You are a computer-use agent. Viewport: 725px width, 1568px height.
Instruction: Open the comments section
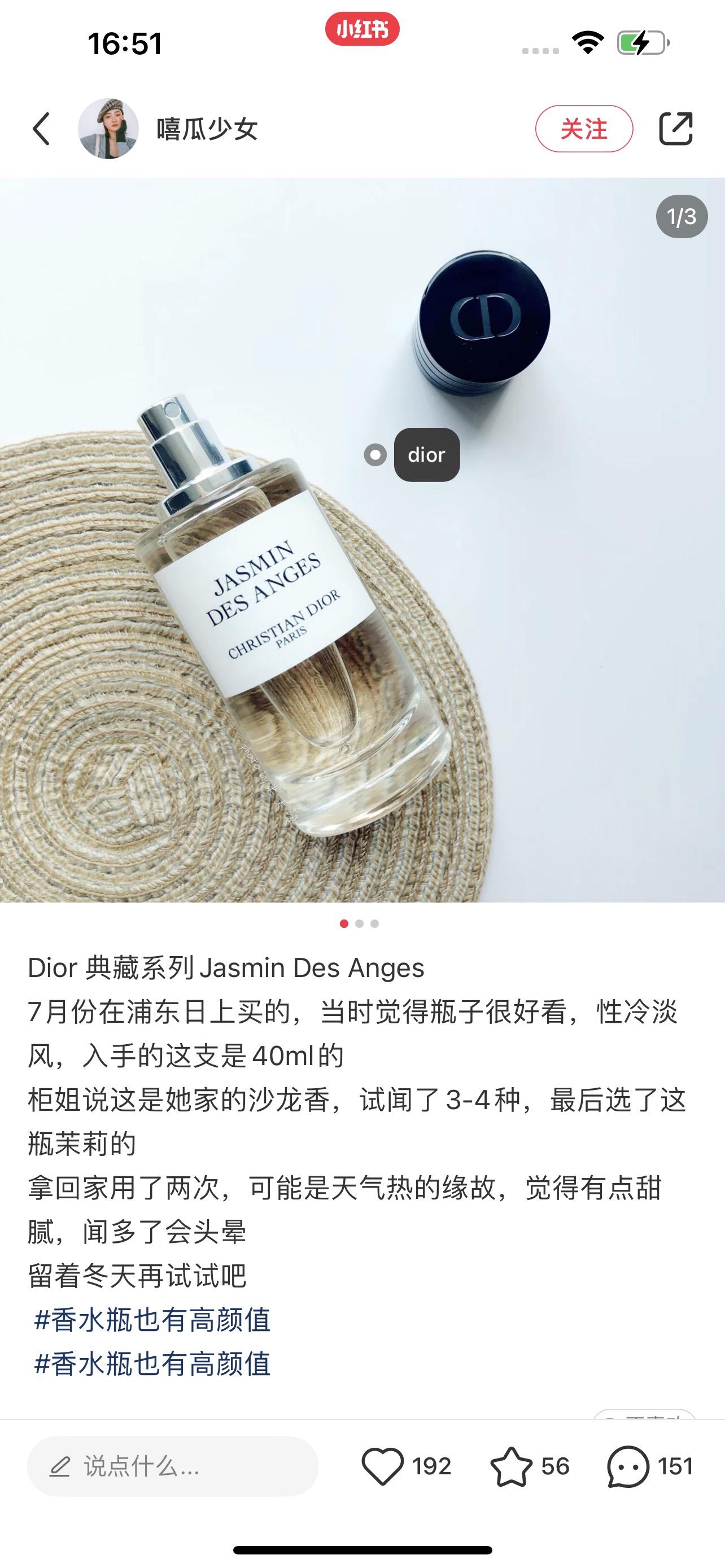[x=628, y=1466]
